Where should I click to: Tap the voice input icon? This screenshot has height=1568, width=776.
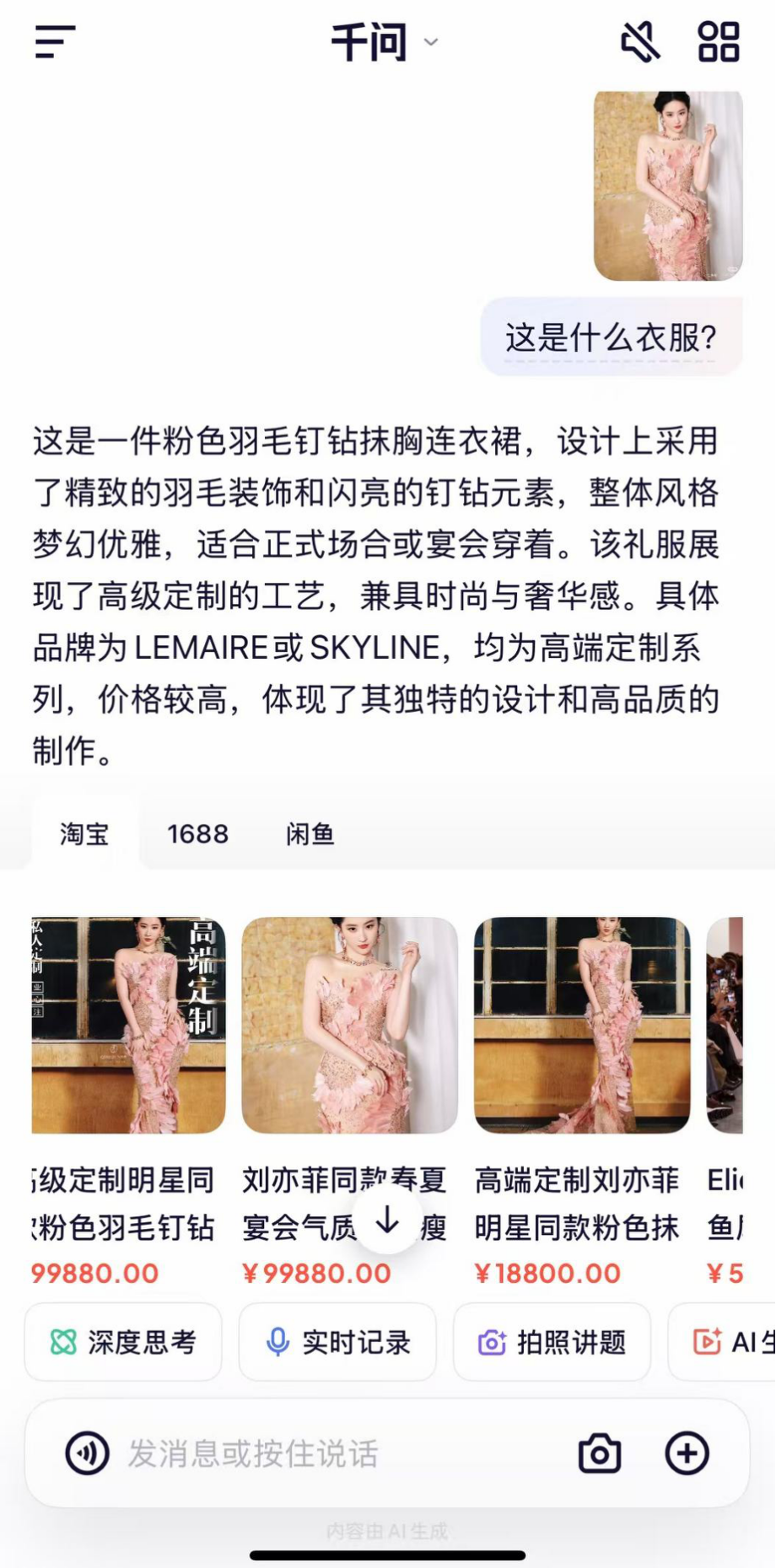point(88,1453)
